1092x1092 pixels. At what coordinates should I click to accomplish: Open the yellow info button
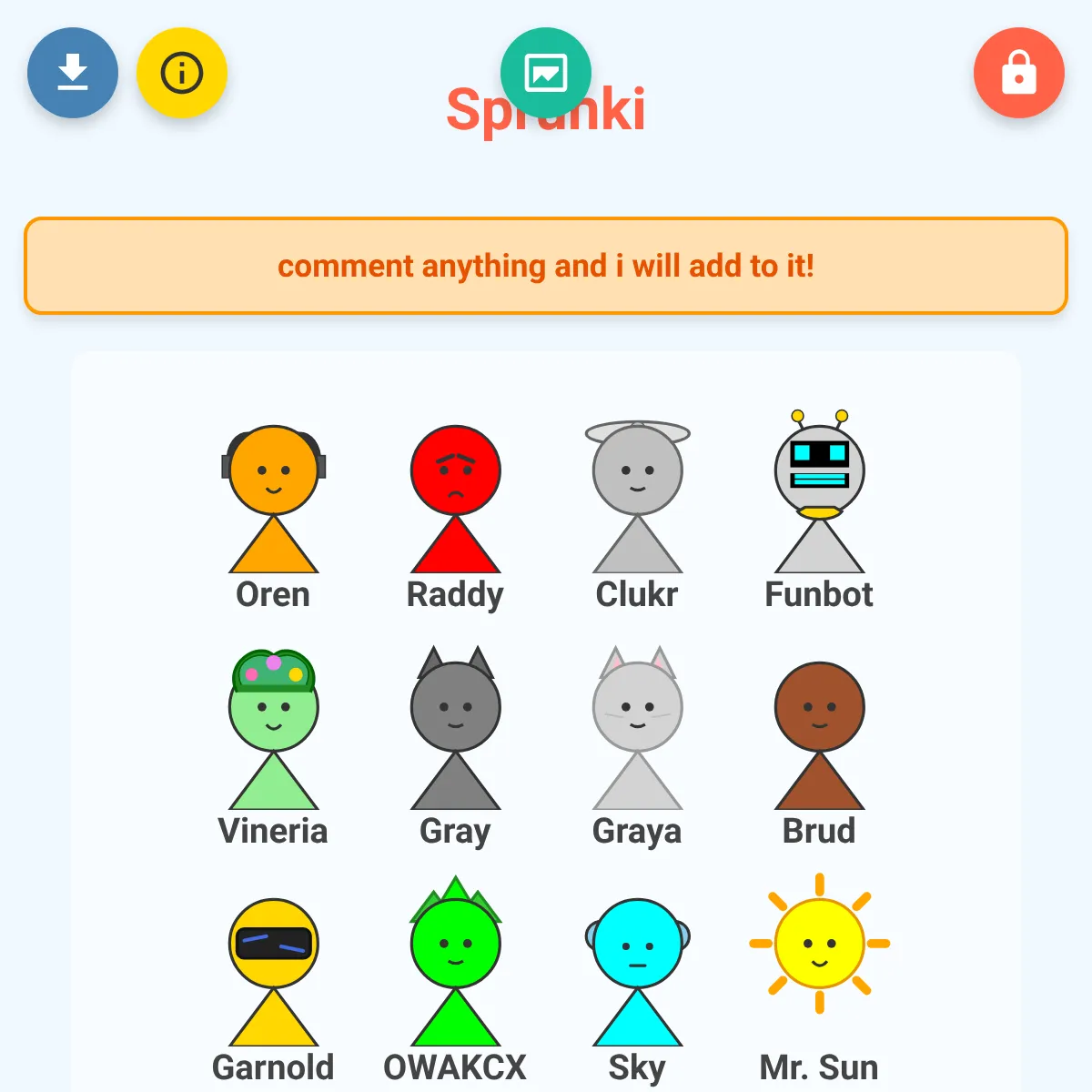pos(182,73)
